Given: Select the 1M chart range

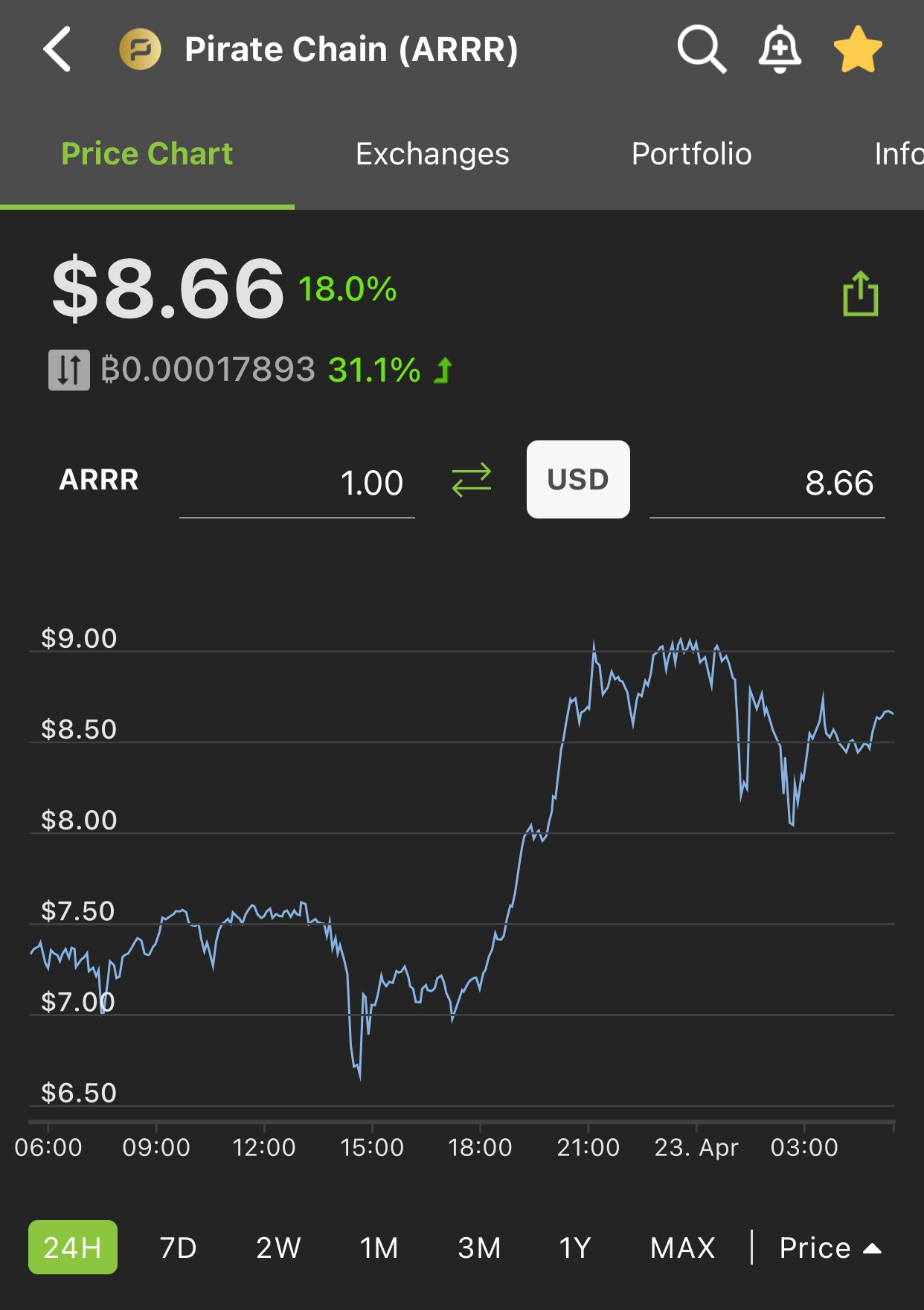Looking at the screenshot, I should coord(379,1248).
